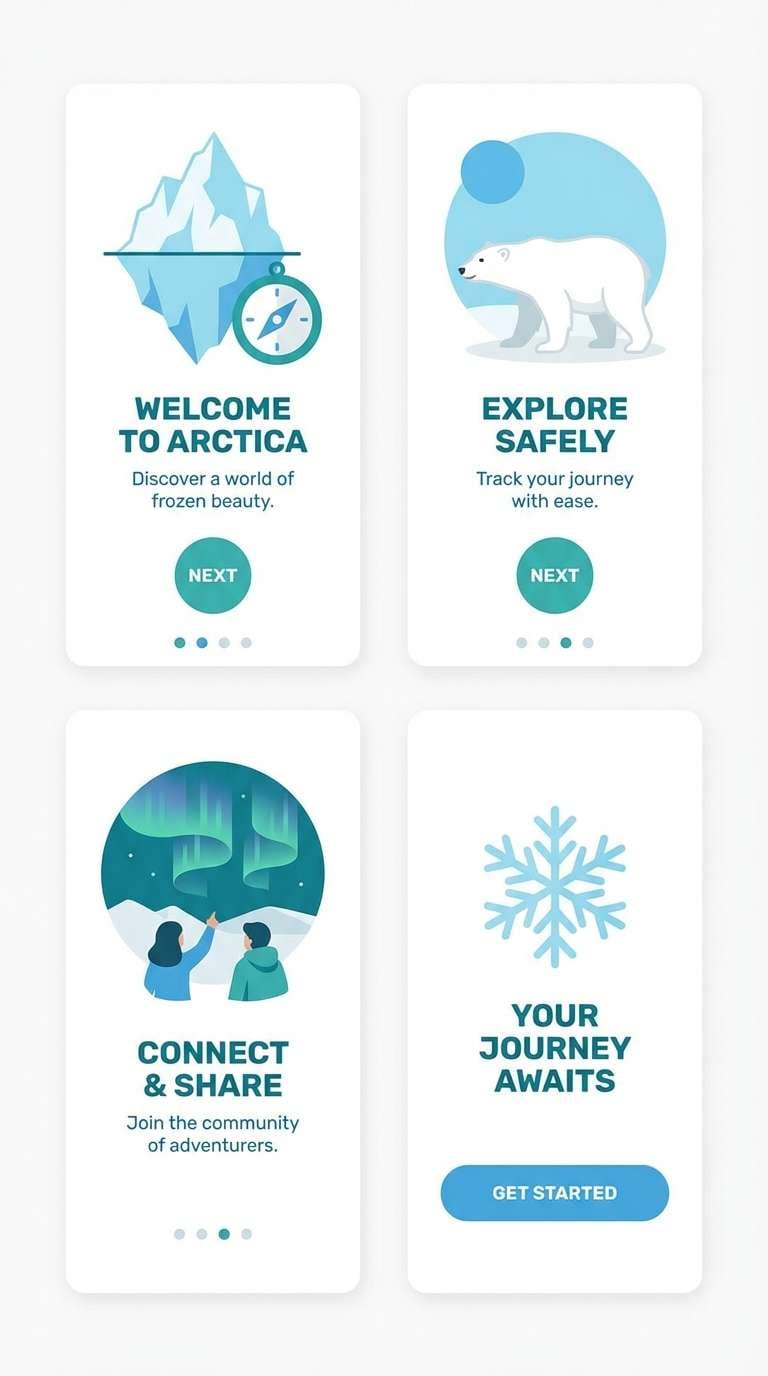This screenshot has height=1376, width=768.
Task: Click the GET STARTED button
Action: (x=554, y=1192)
